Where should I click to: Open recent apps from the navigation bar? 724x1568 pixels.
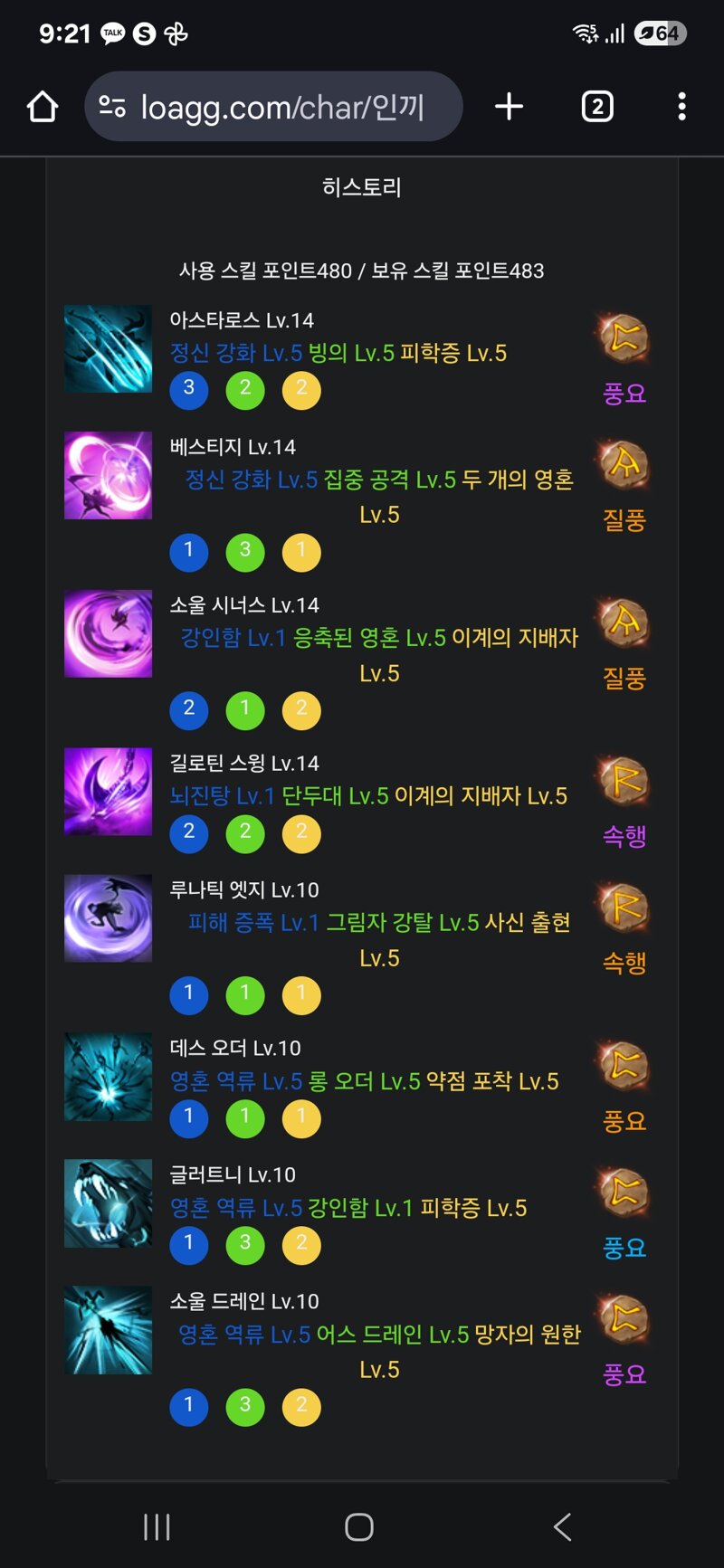[157, 1527]
